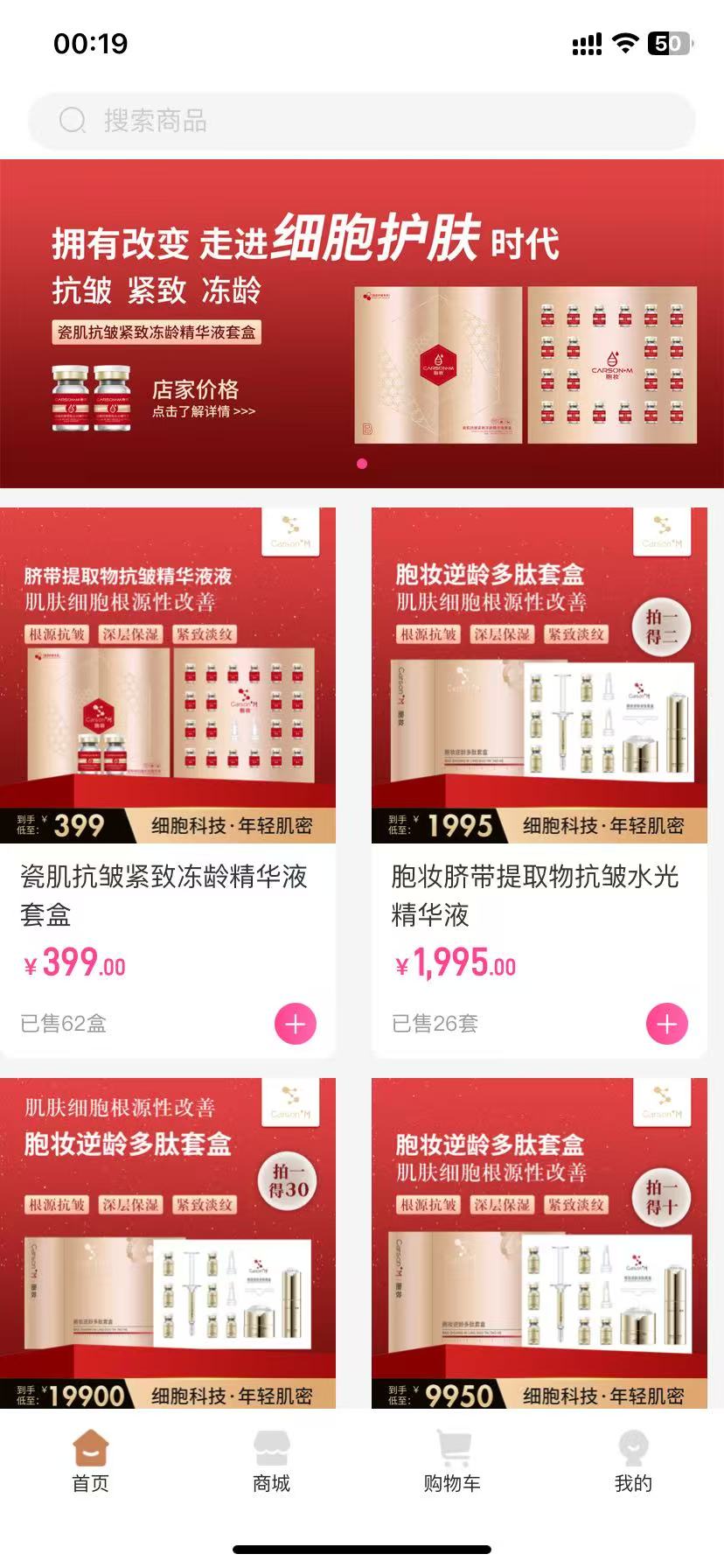Open the 拍一得十 多肽套盒 product
724x1568 pixels.
539,1242
